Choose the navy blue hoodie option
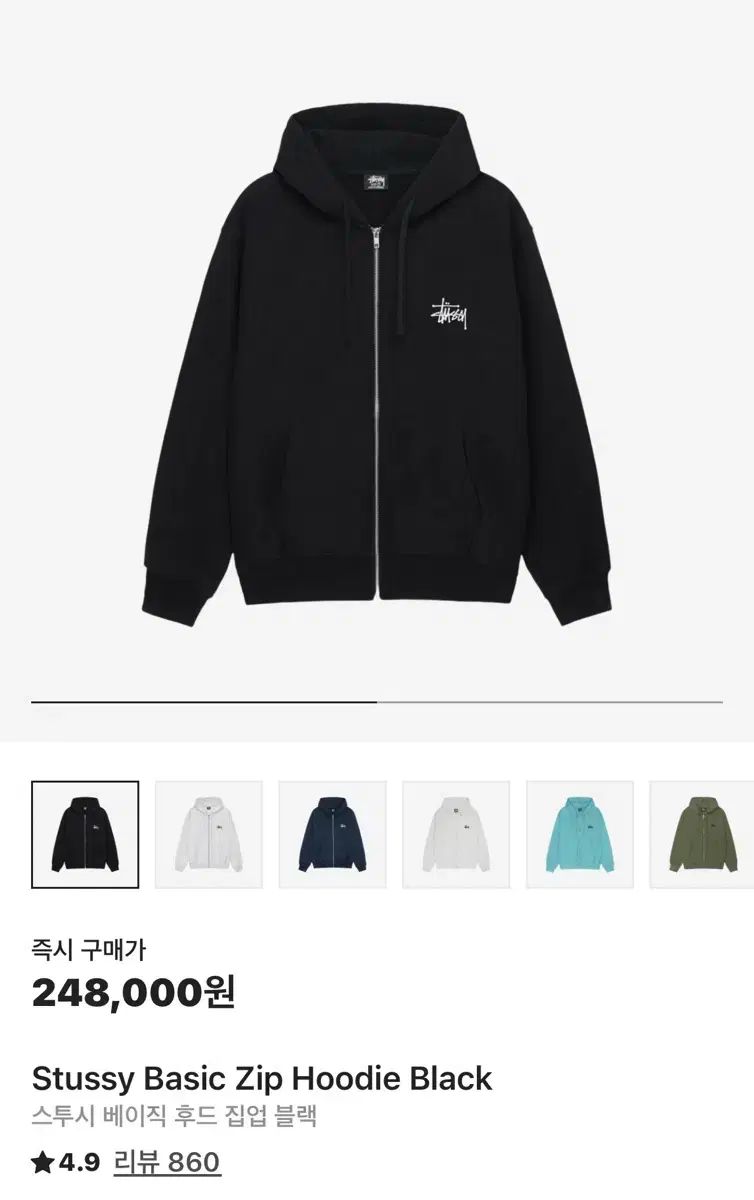This screenshot has height=1200, width=754. [x=334, y=834]
